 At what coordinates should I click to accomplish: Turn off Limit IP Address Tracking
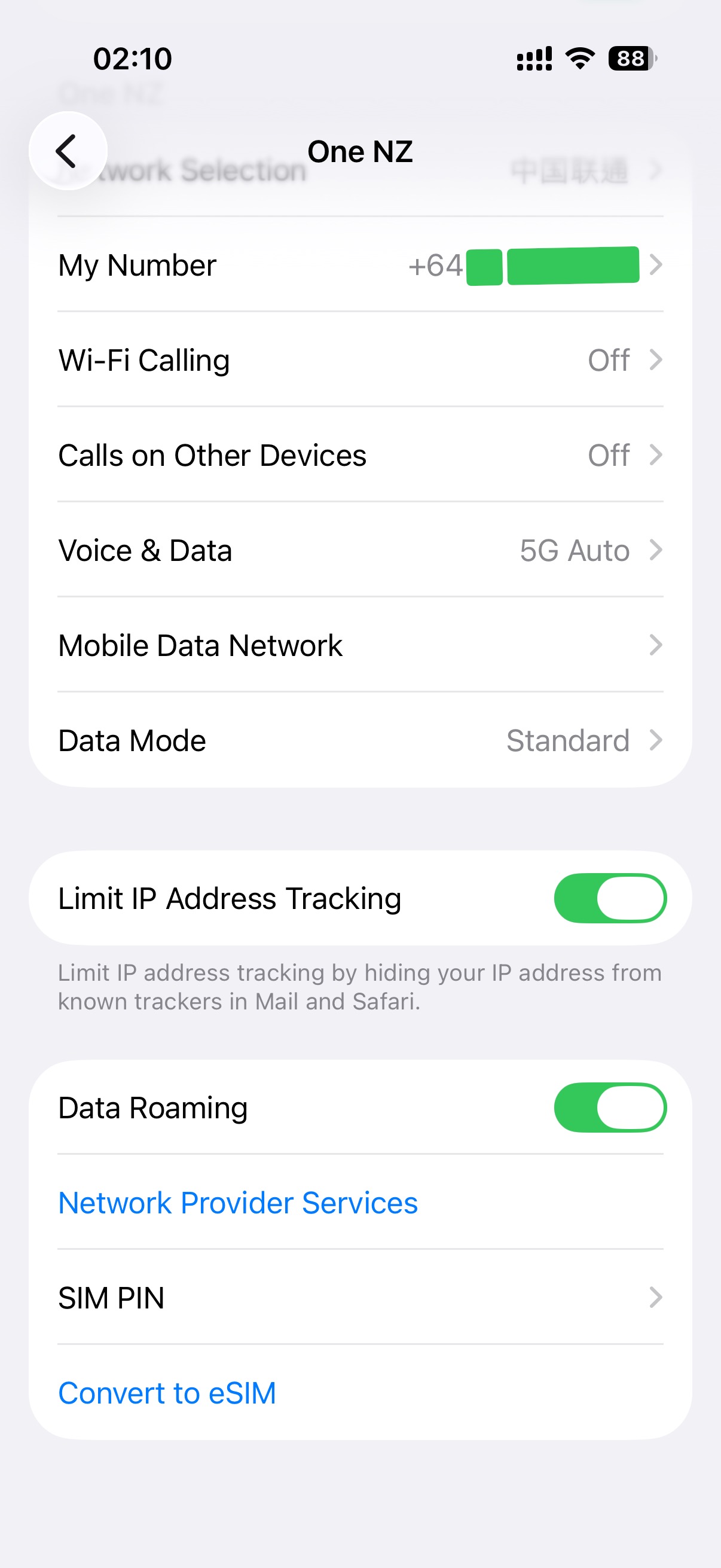point(610,898)
